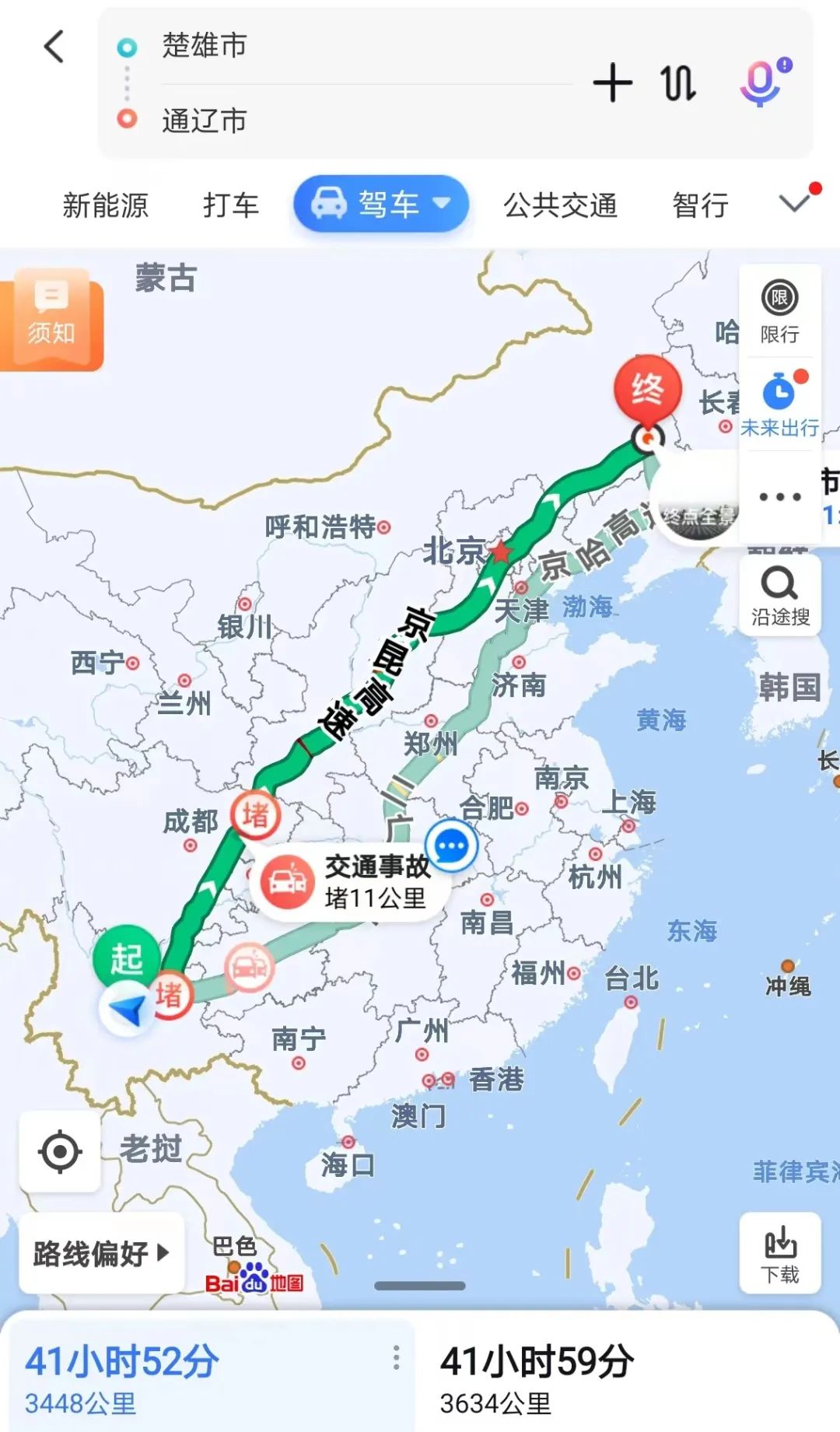Expand more travel modes chevron
The width and height of the screenshot is (840, 1432).
click(x=795, y=203)
